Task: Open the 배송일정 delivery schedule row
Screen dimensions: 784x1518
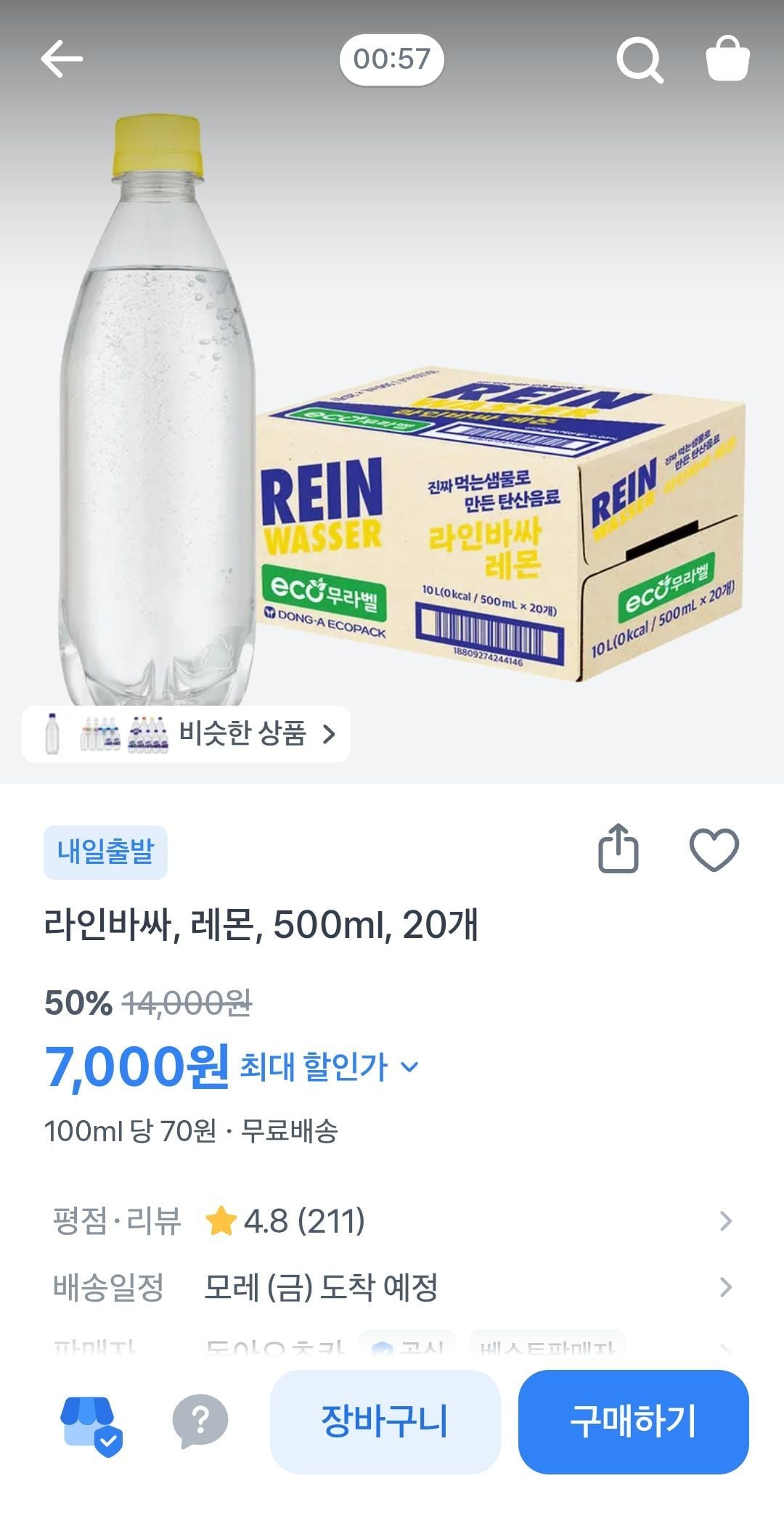Action: [392, 1287]
